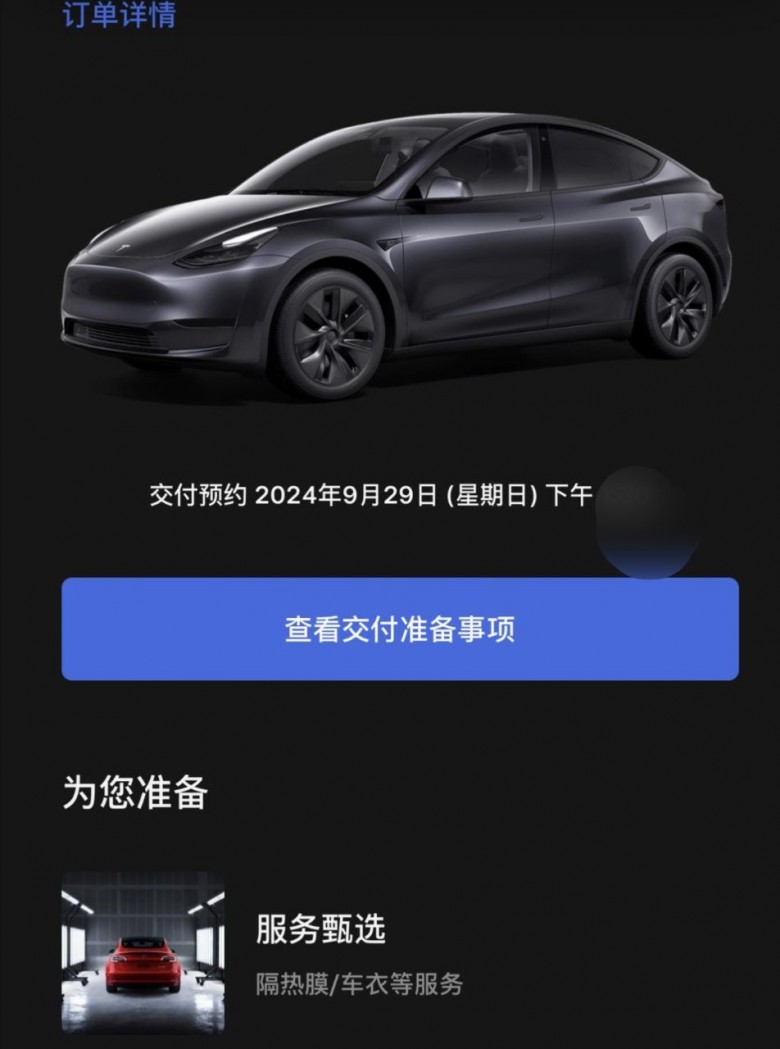Open the 订单详情 link at top
This screenshot has width=780, height=1049.
point(119,14)
